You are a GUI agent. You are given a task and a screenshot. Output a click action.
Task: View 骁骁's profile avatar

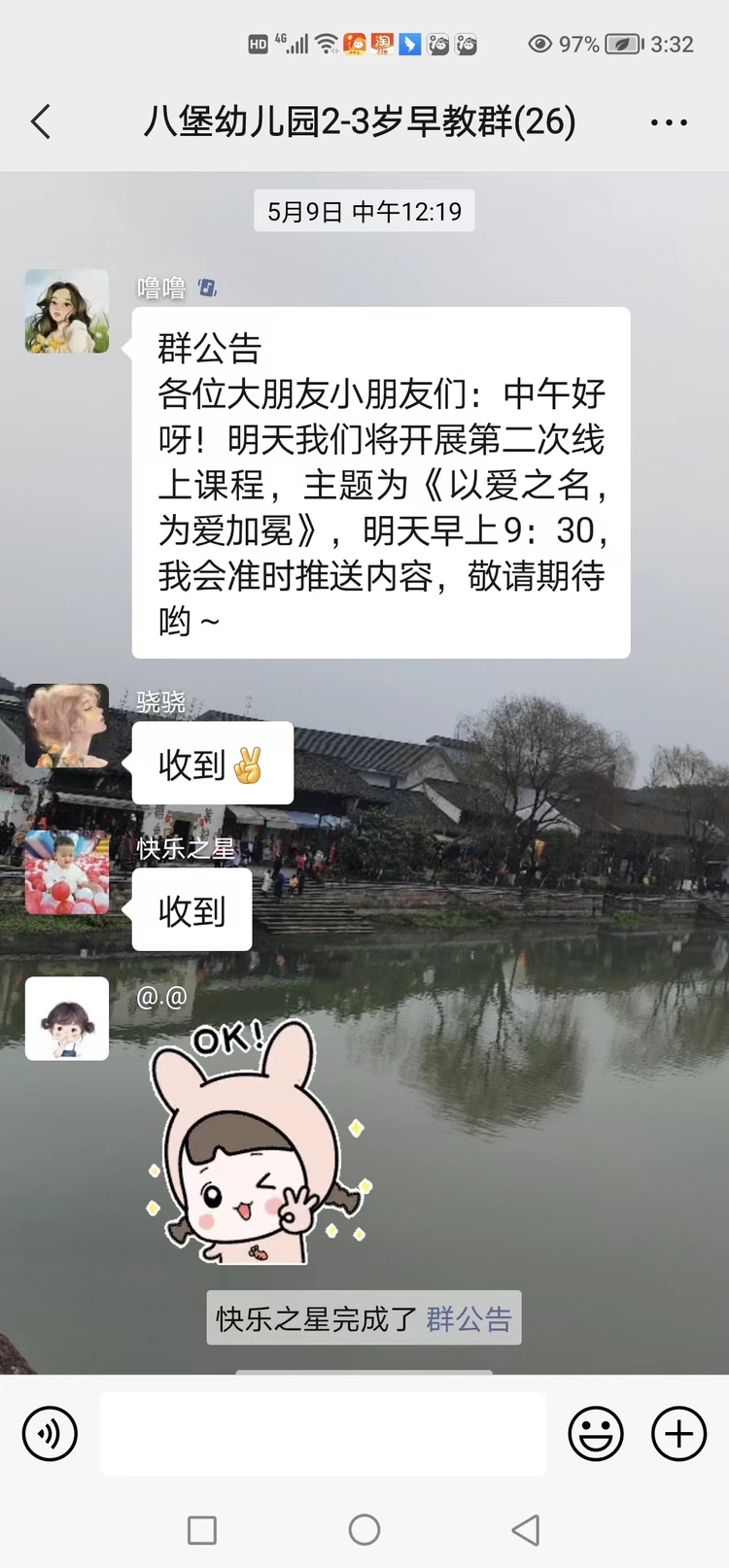tap(67, 726)
